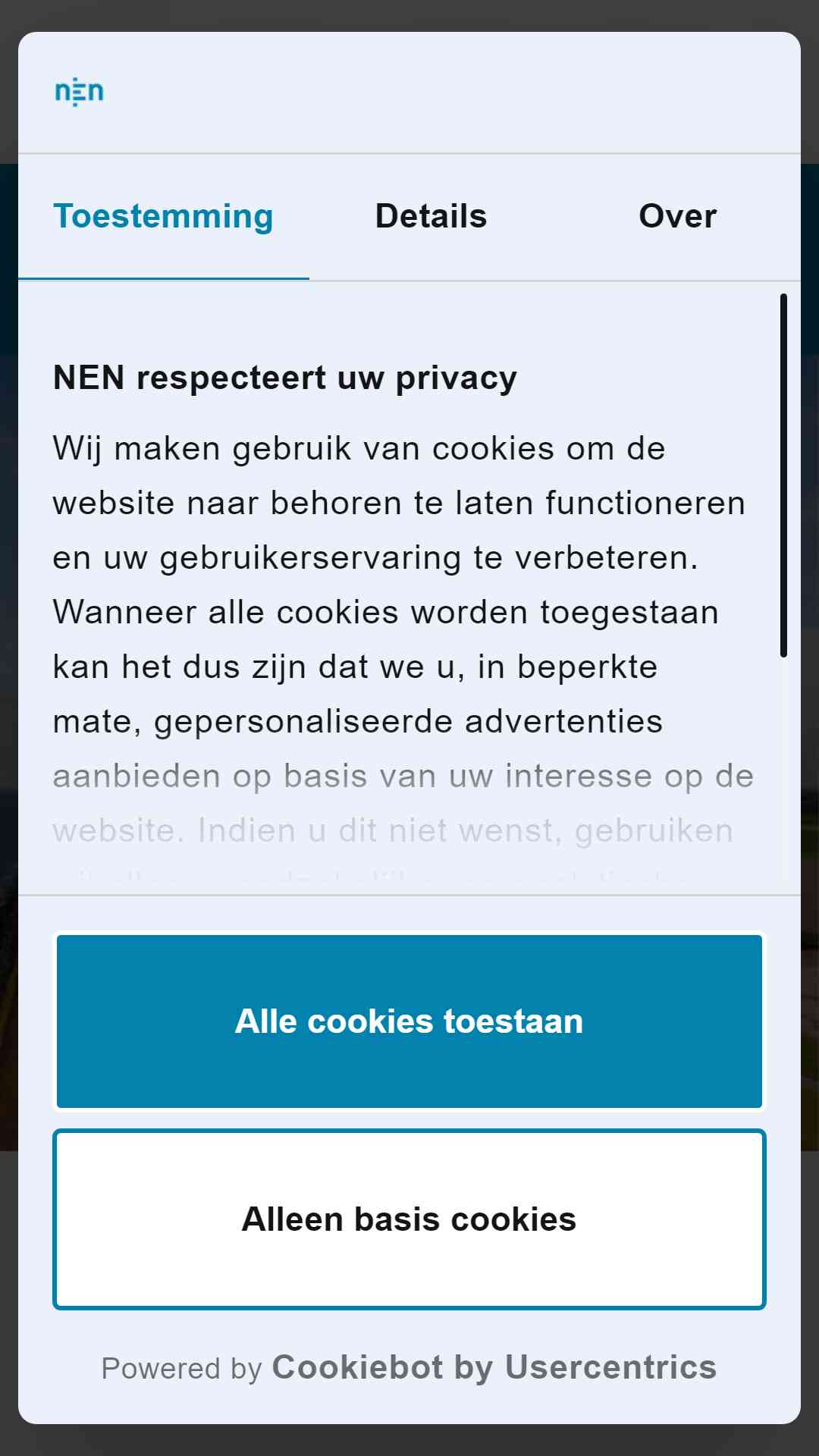The width and height of the screenshot is (819, 1456).
Task: Open the Over tab
Action: coord(677,217)
